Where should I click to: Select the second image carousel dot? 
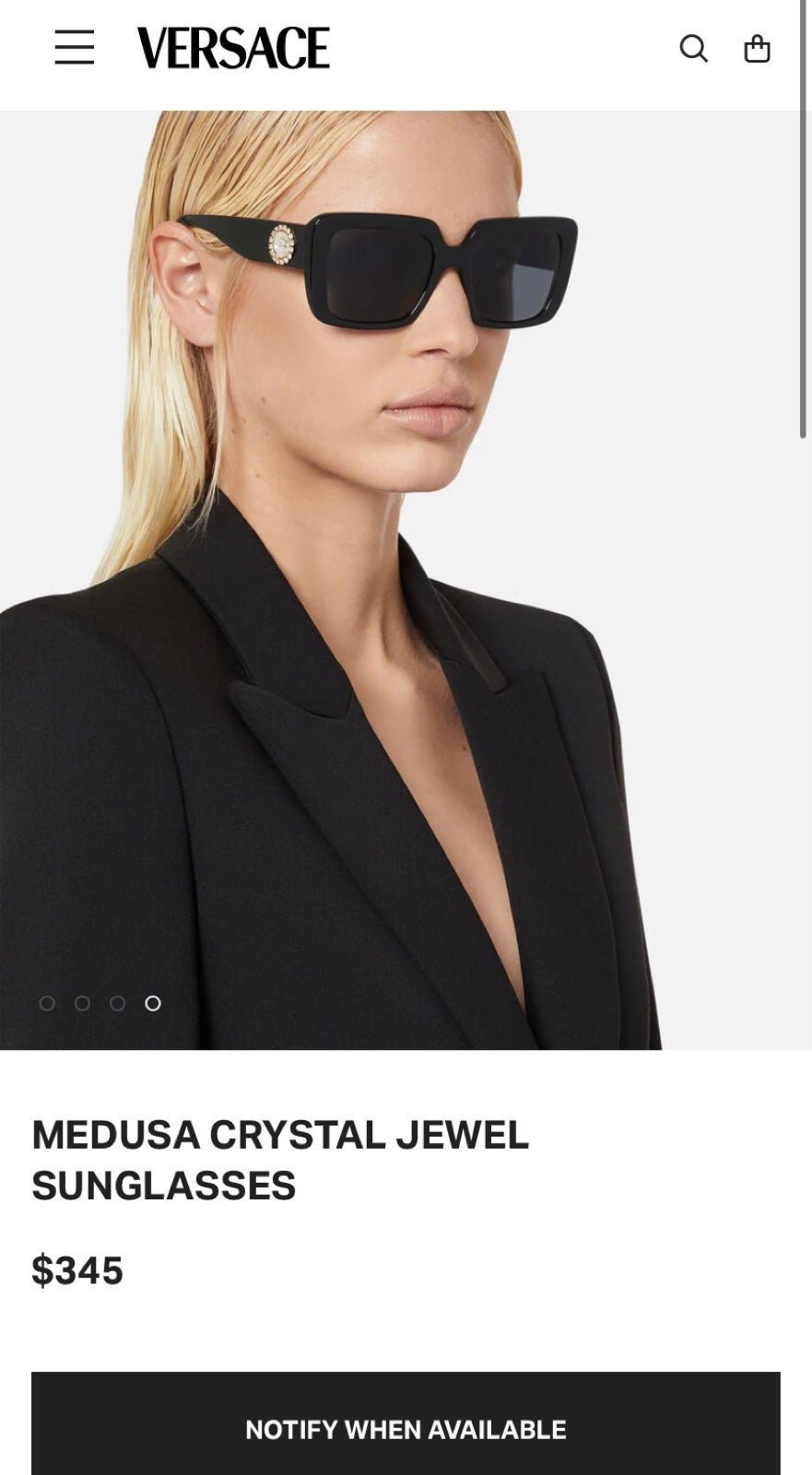82,1003
